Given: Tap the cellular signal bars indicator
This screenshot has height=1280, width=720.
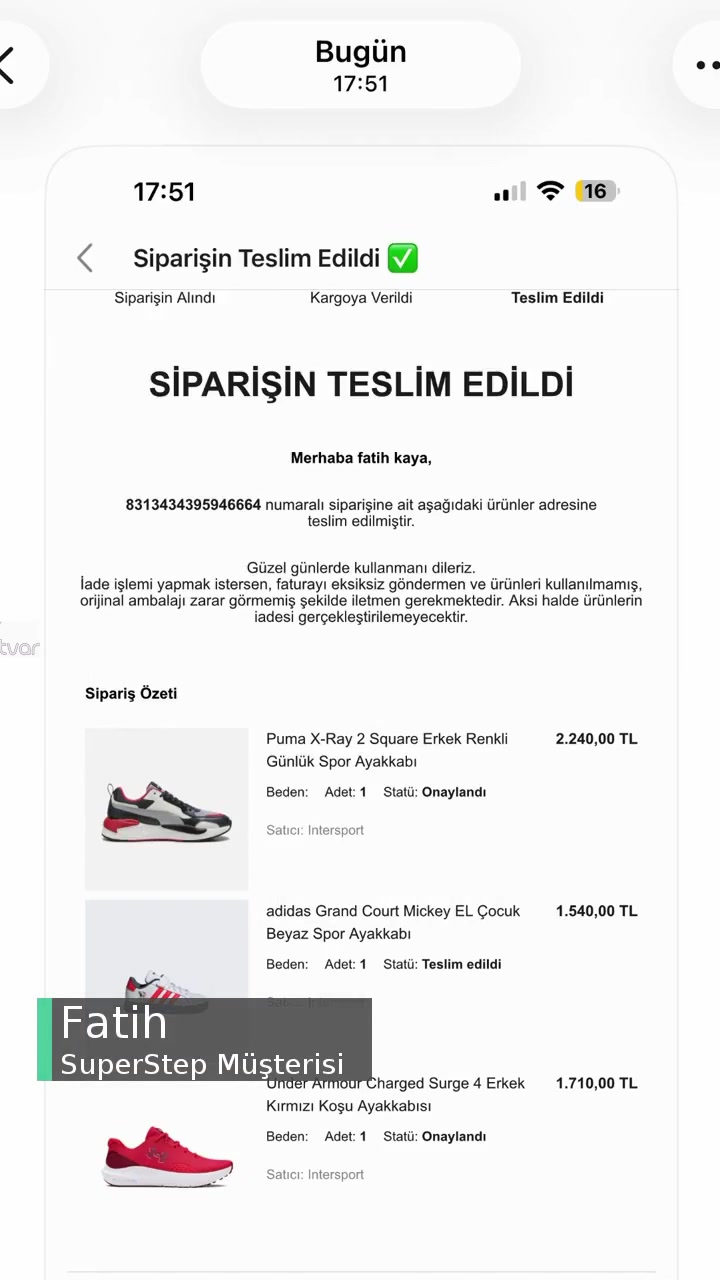Looking at the screenshot, I should click(509, 190).
